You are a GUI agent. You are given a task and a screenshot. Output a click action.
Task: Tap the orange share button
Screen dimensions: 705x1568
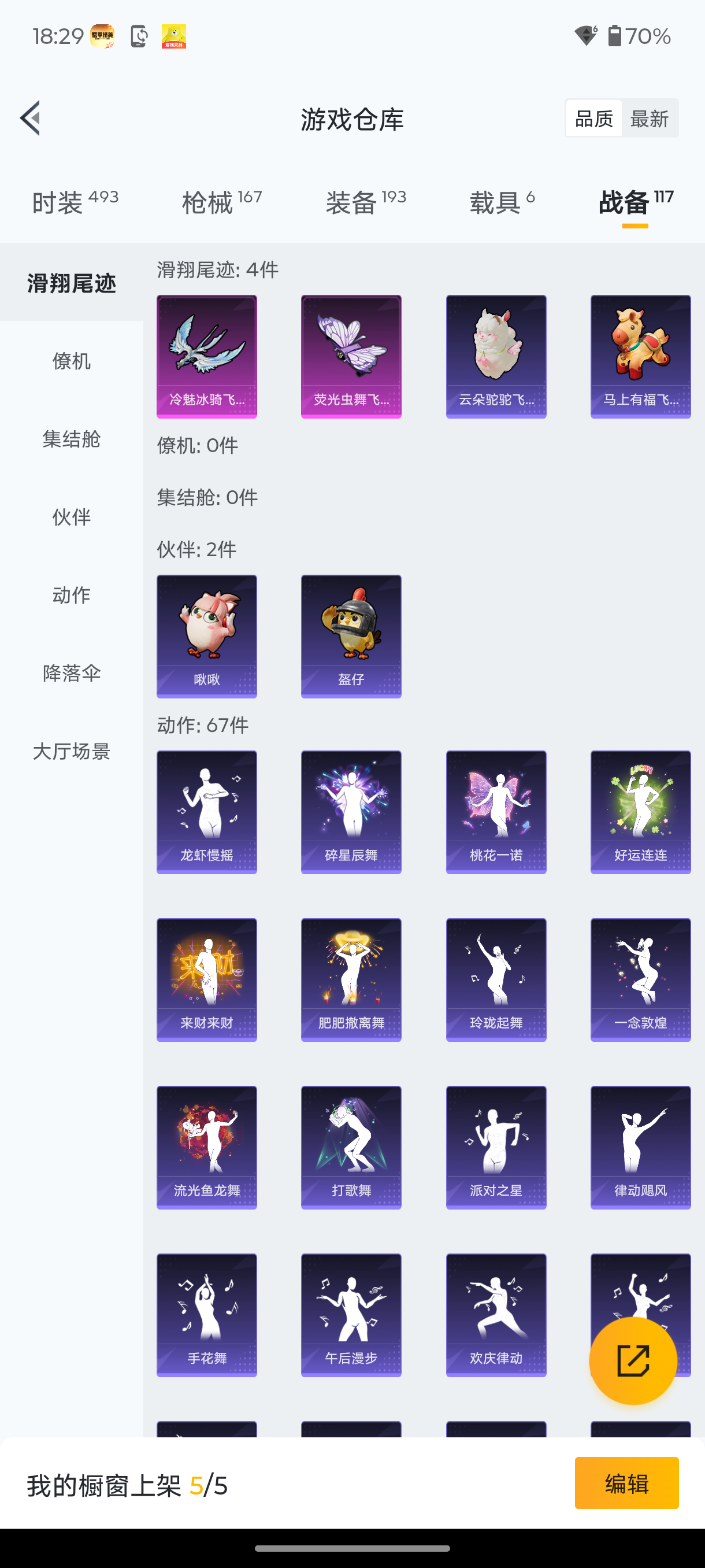point(633,1359)
